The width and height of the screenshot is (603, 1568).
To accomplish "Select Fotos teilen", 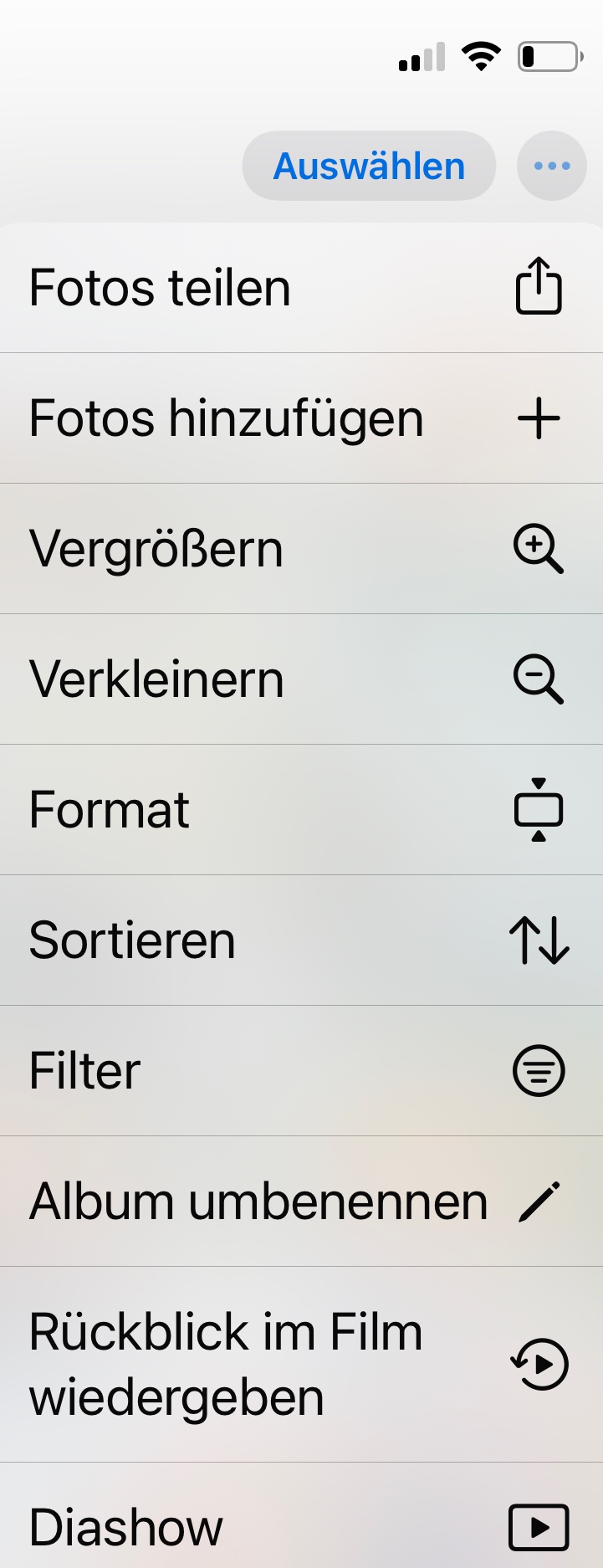I will [x=301, y=288].
